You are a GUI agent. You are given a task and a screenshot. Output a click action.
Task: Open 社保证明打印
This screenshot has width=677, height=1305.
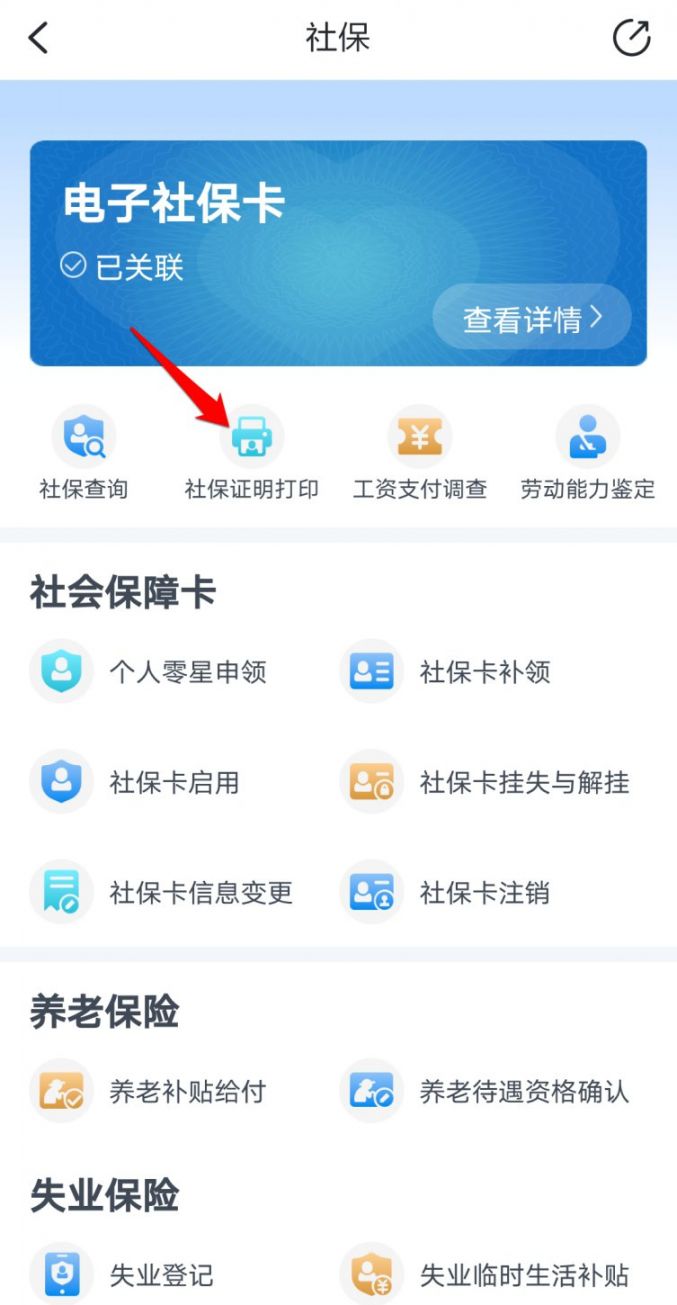(x=252, y=454)
